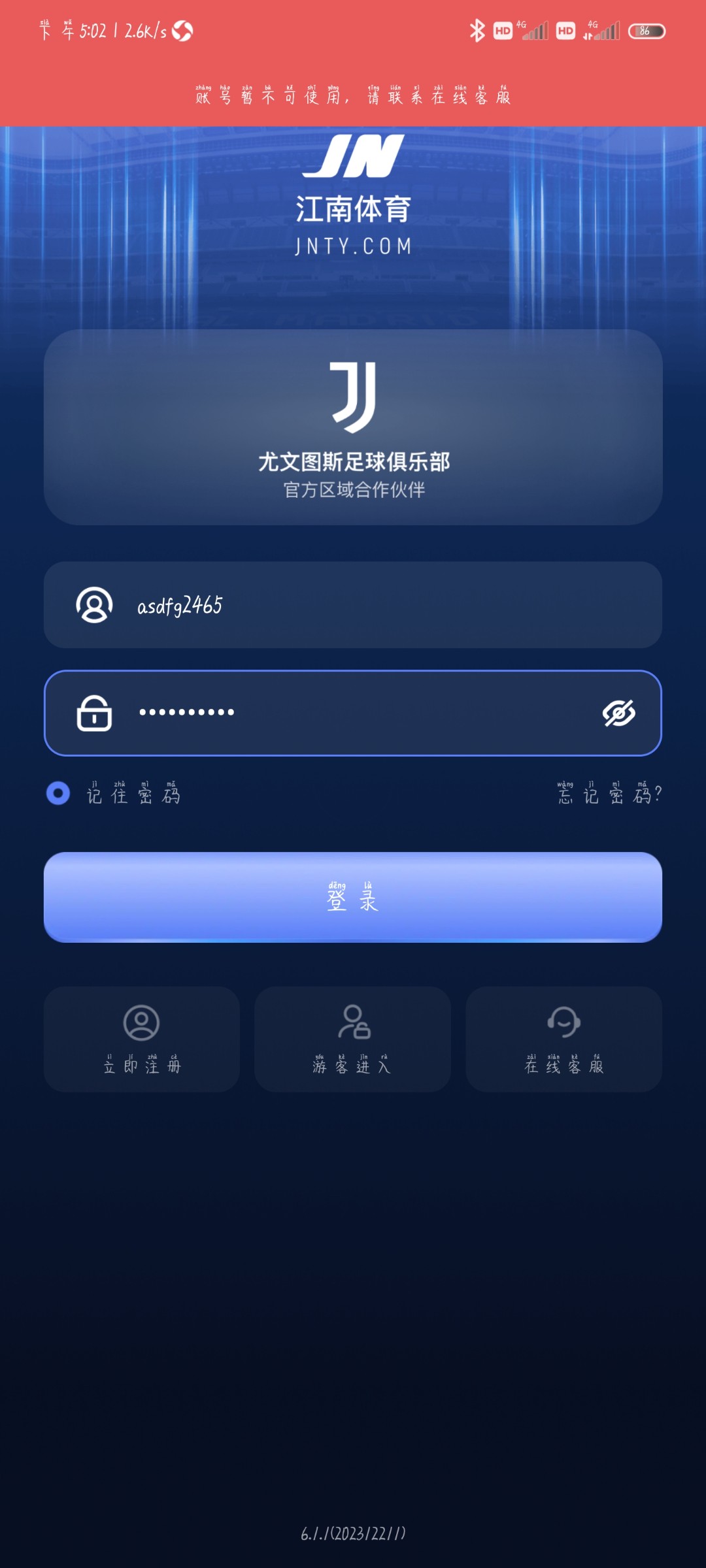This screenshot has width=706, height=1568.
Task: Contact 在线客服 online support
Action: pos(563,1039)
